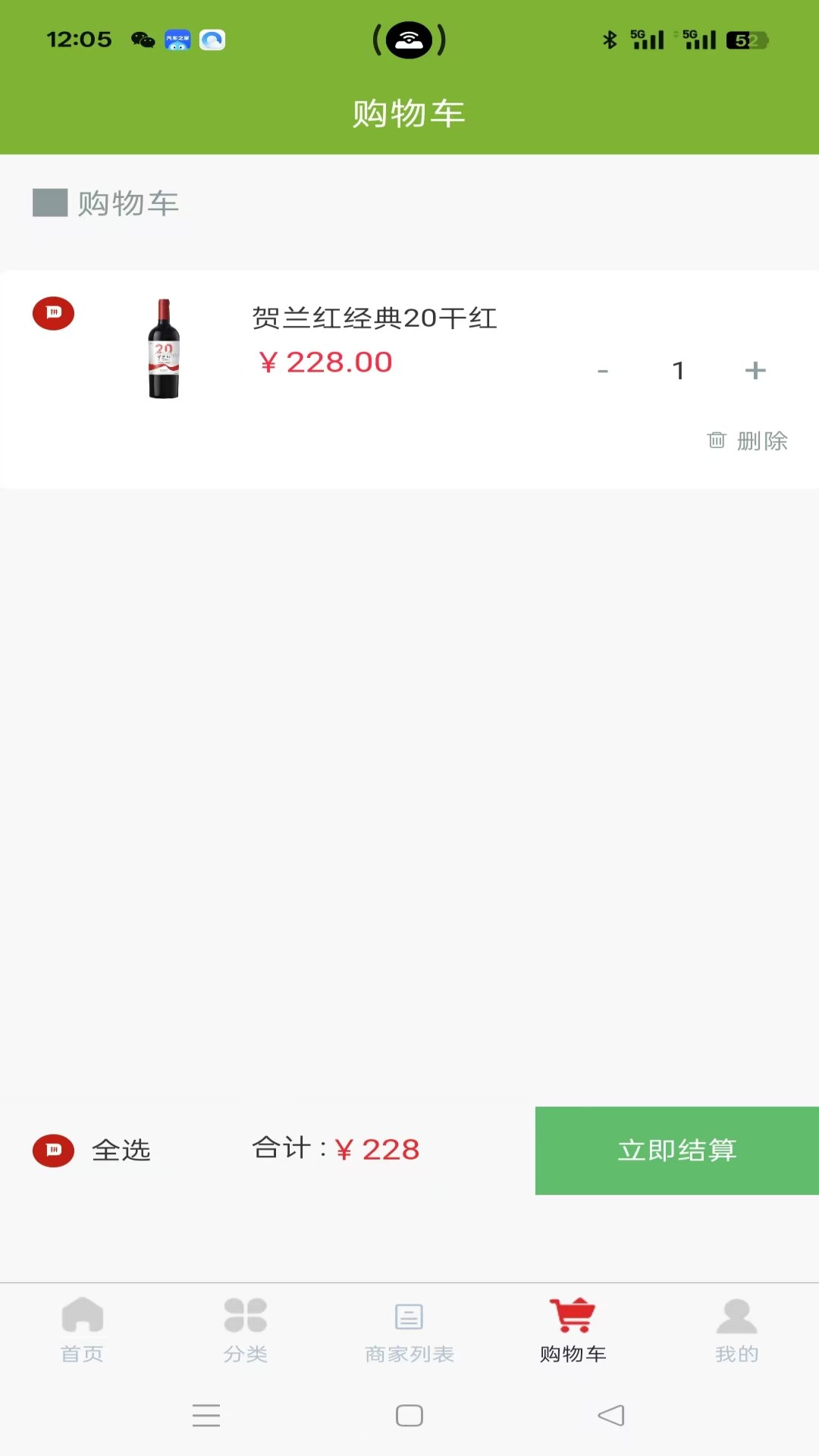Click the 拼 badge on the product
819x1456 pixels.
52,313
